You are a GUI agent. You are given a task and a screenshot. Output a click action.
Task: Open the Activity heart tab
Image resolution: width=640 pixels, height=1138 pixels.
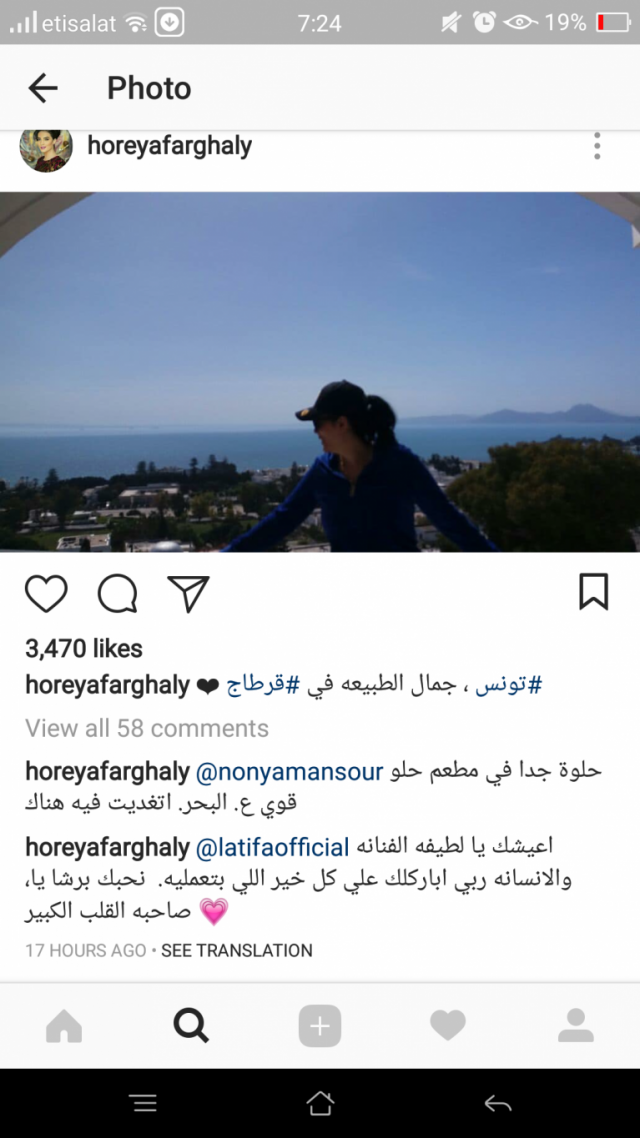(447, 1025)
